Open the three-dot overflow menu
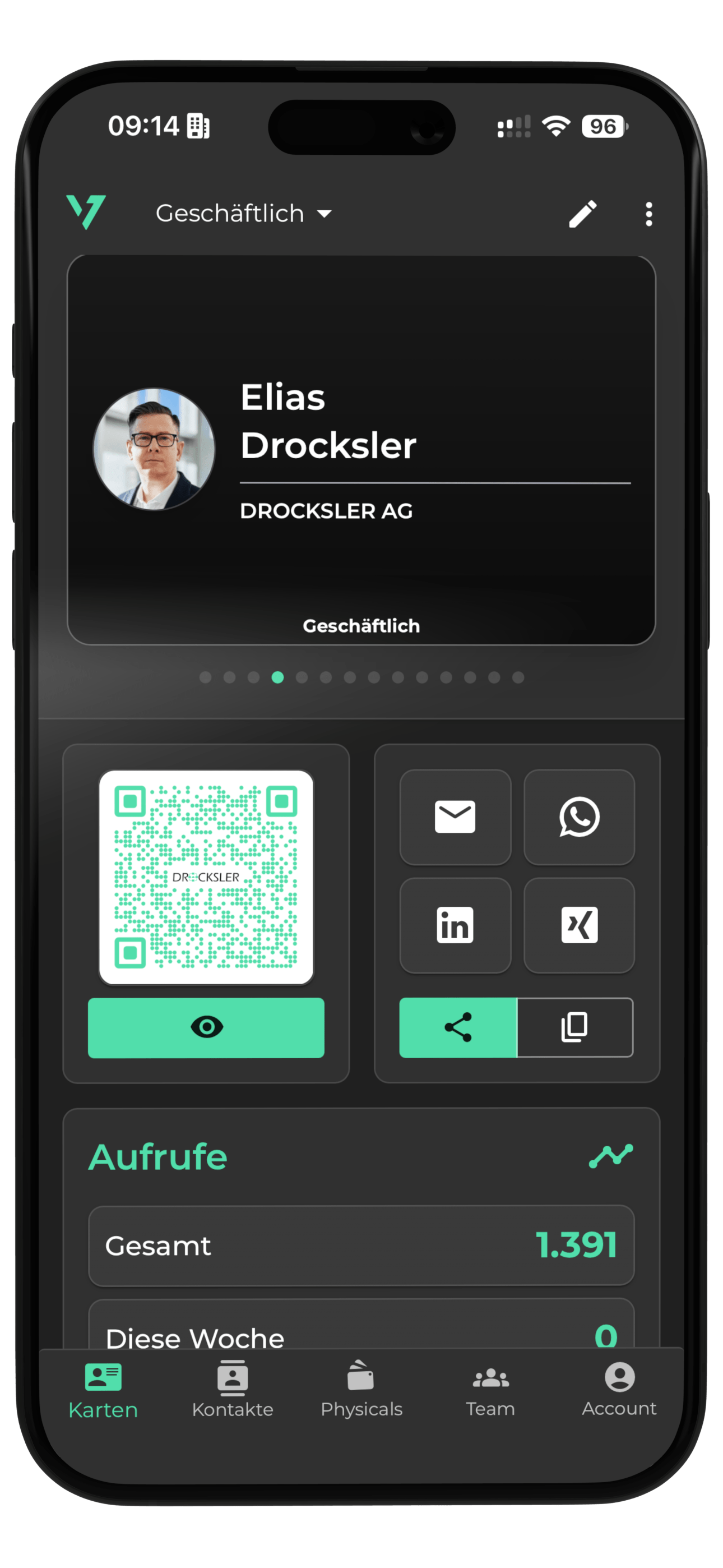Image resolution: width=723 pixels, height=1568 pixels. click(x=649, y=214)
